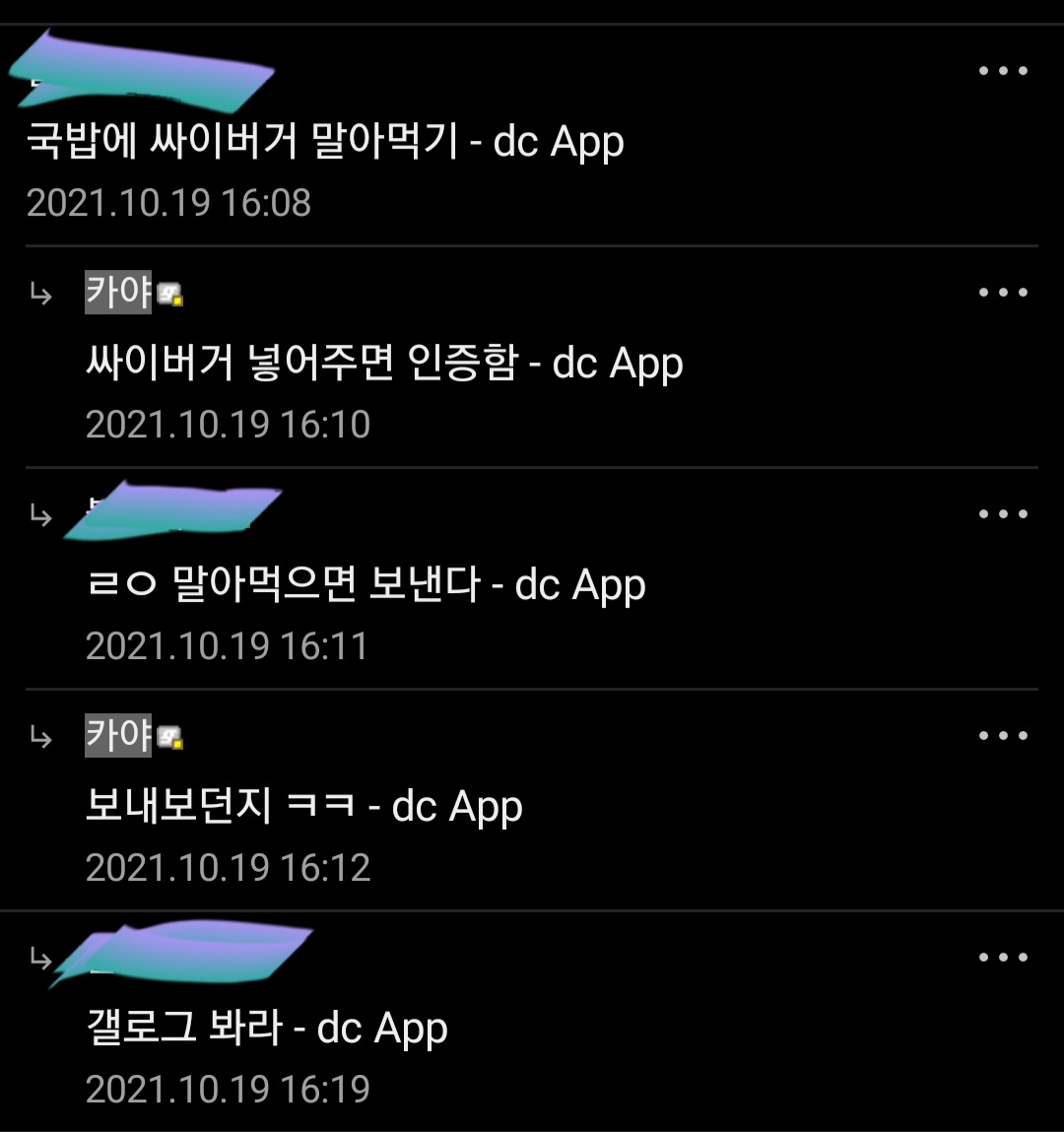Open the options menu for ㄹㅇ 말아먹으면 보낸다
Image resolution: width=1064 pixels, height=1132 pixels.
[1002, 512]
